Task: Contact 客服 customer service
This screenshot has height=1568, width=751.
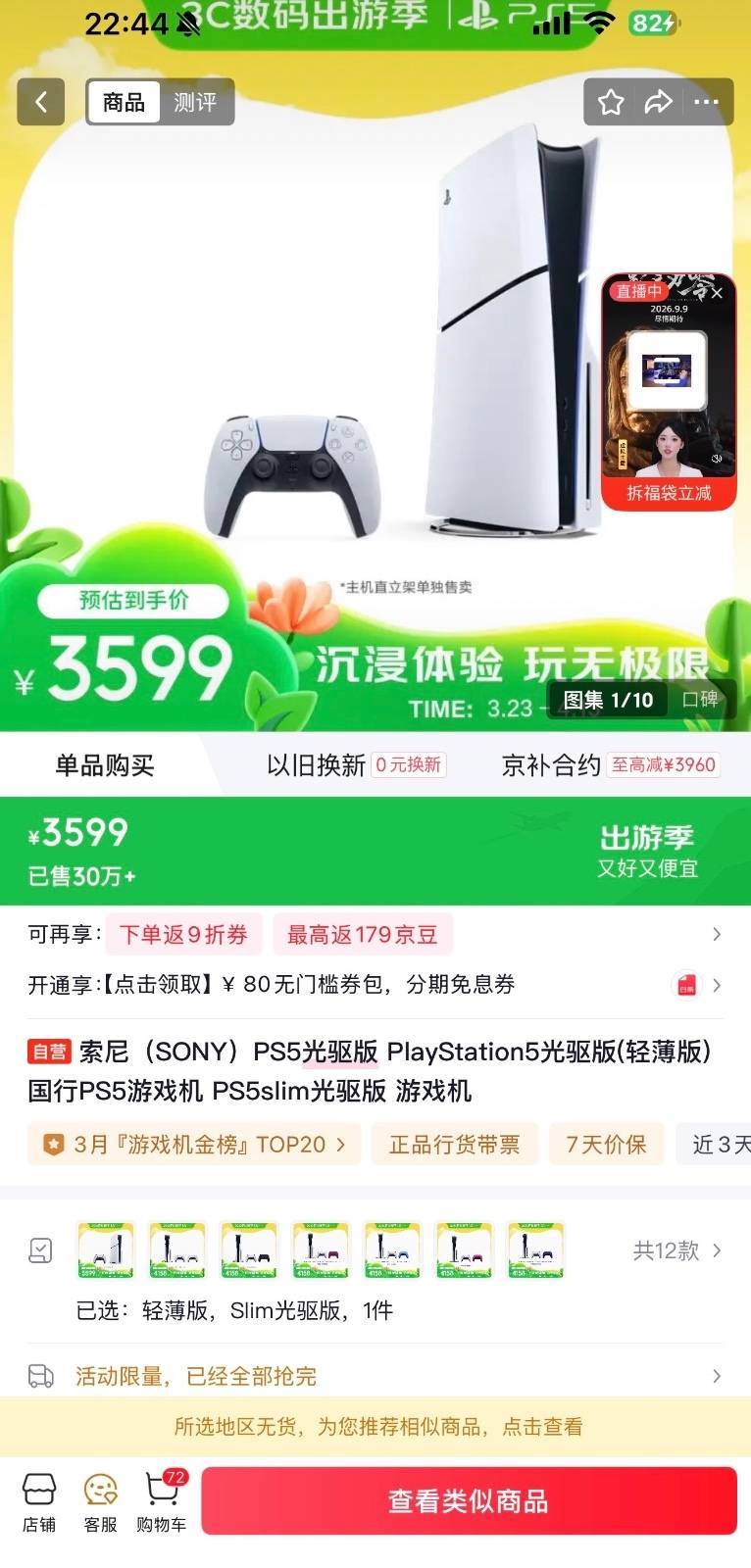Action: coord(100,1503)
